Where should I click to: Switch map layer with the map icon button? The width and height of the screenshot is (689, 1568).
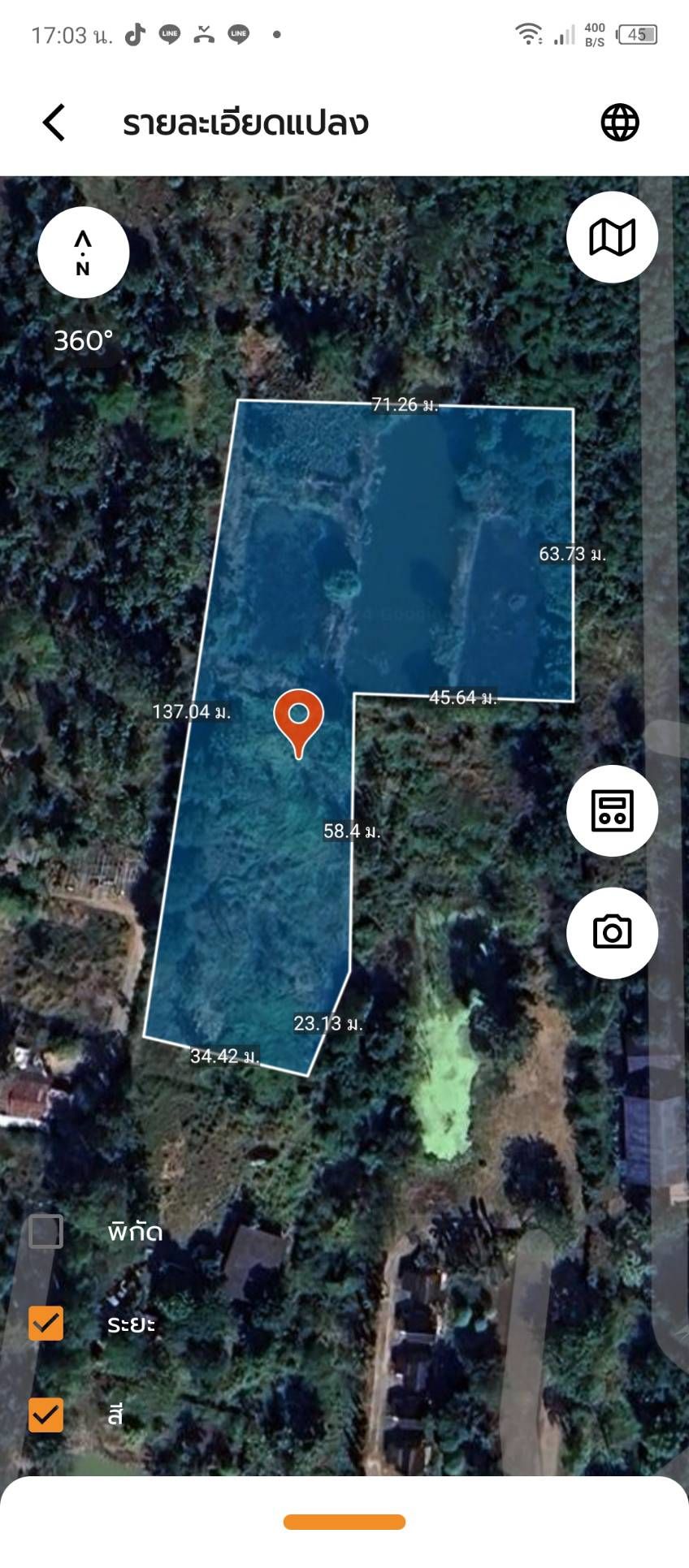(x=612, y=237)
